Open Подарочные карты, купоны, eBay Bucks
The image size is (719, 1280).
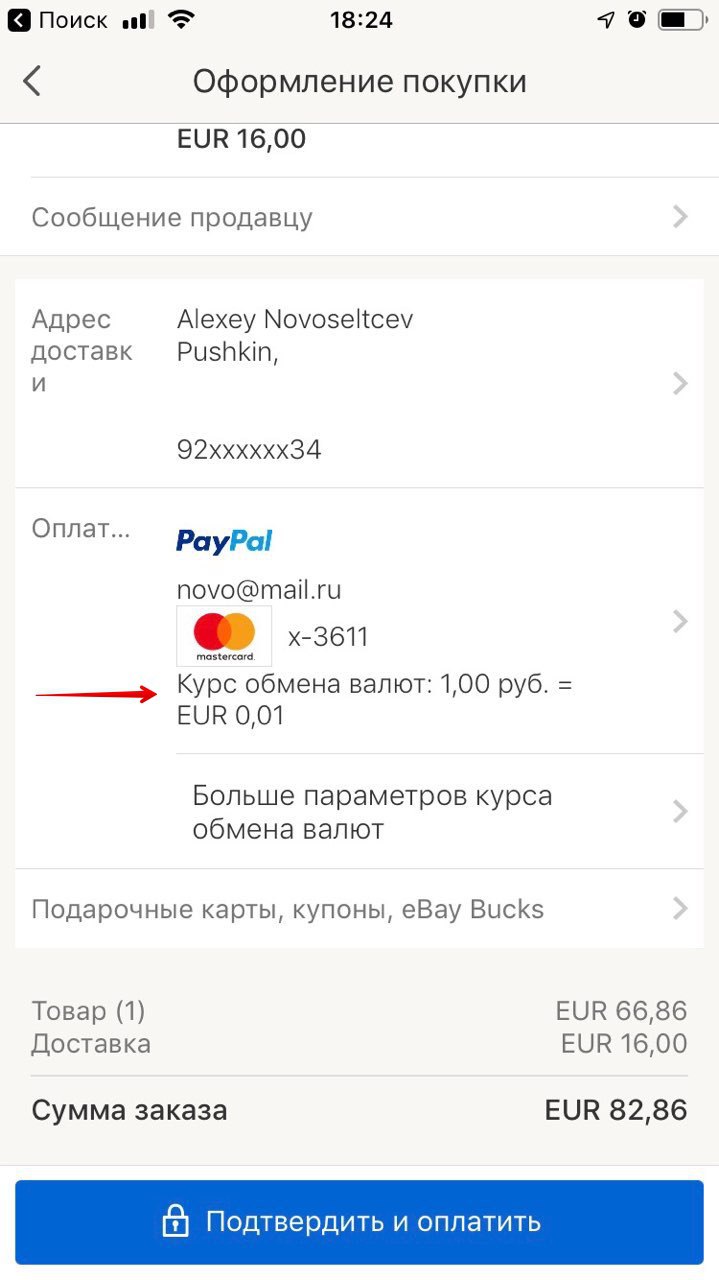click(x=360, y=909)
